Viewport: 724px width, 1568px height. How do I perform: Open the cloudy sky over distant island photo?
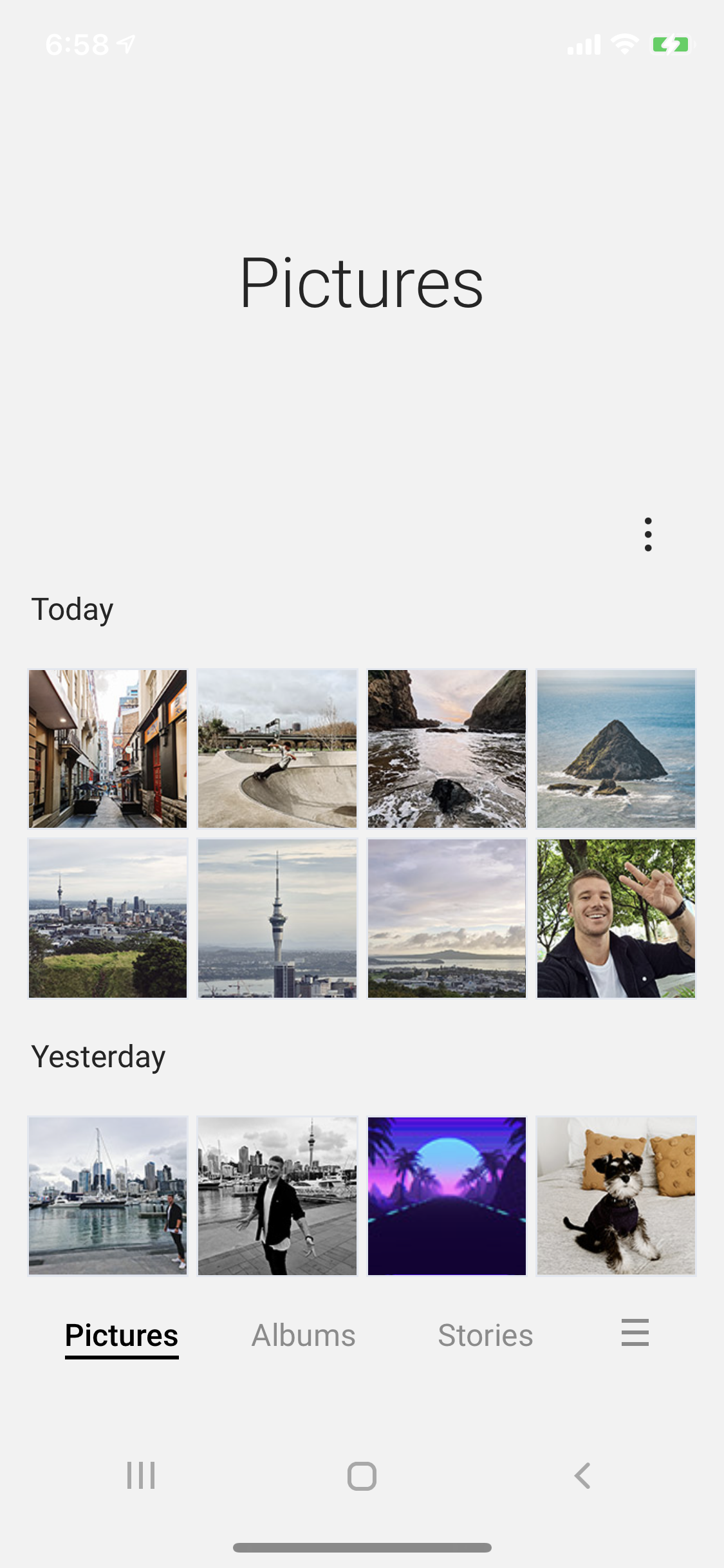click(447, 919)
